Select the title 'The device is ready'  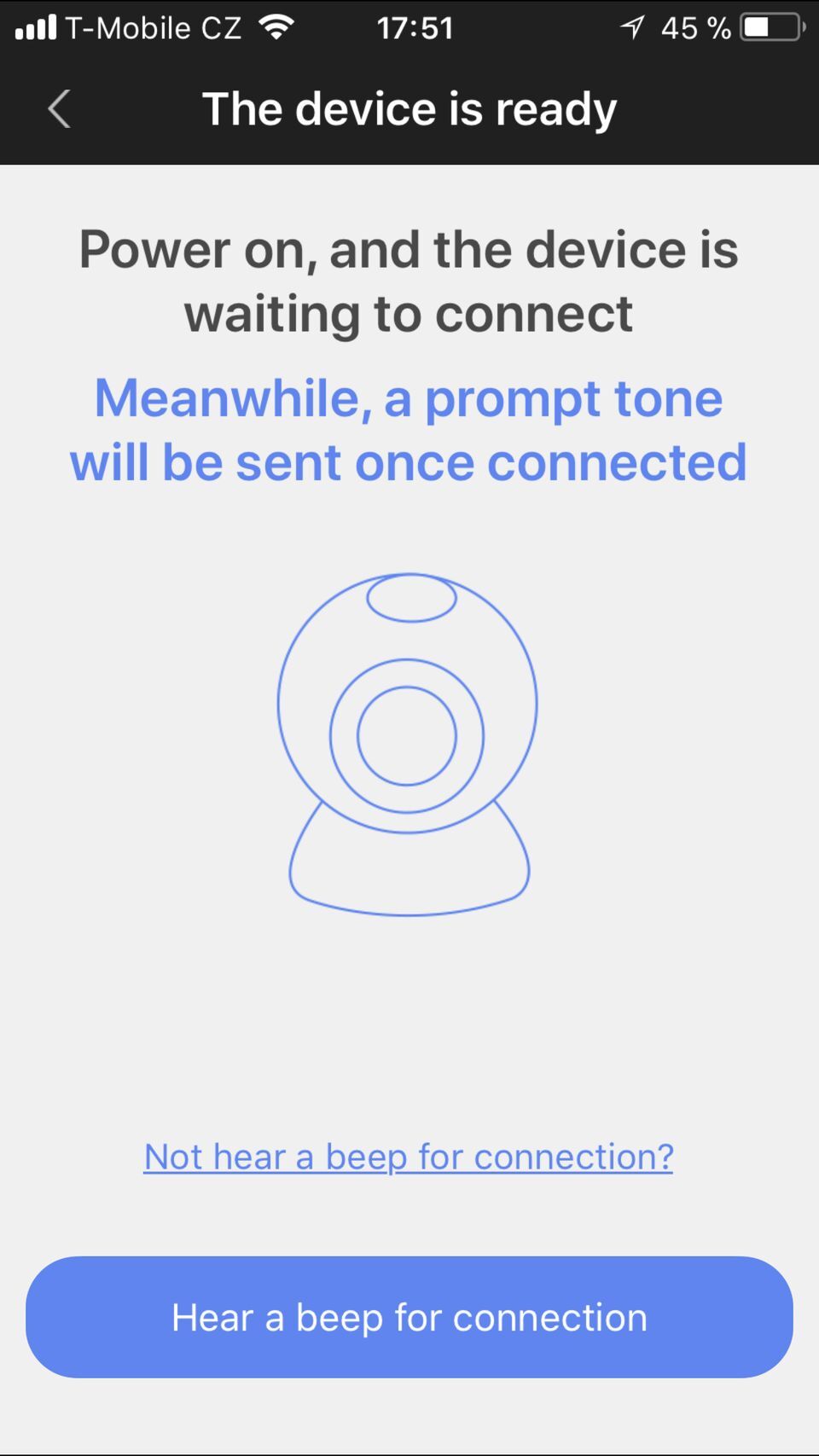409,108
